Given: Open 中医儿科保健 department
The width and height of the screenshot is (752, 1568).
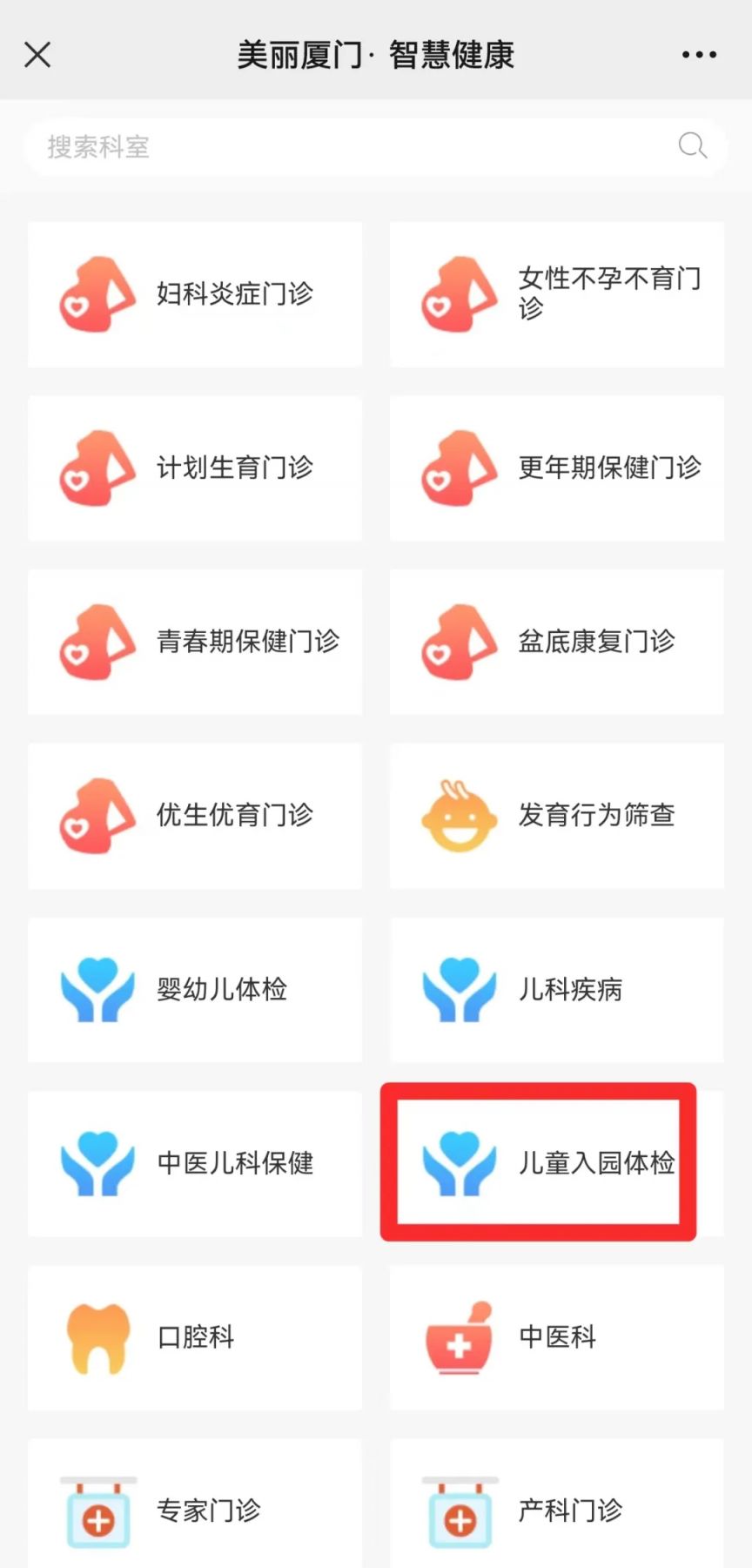Looking at the screenshot, I should point(195,1163).
